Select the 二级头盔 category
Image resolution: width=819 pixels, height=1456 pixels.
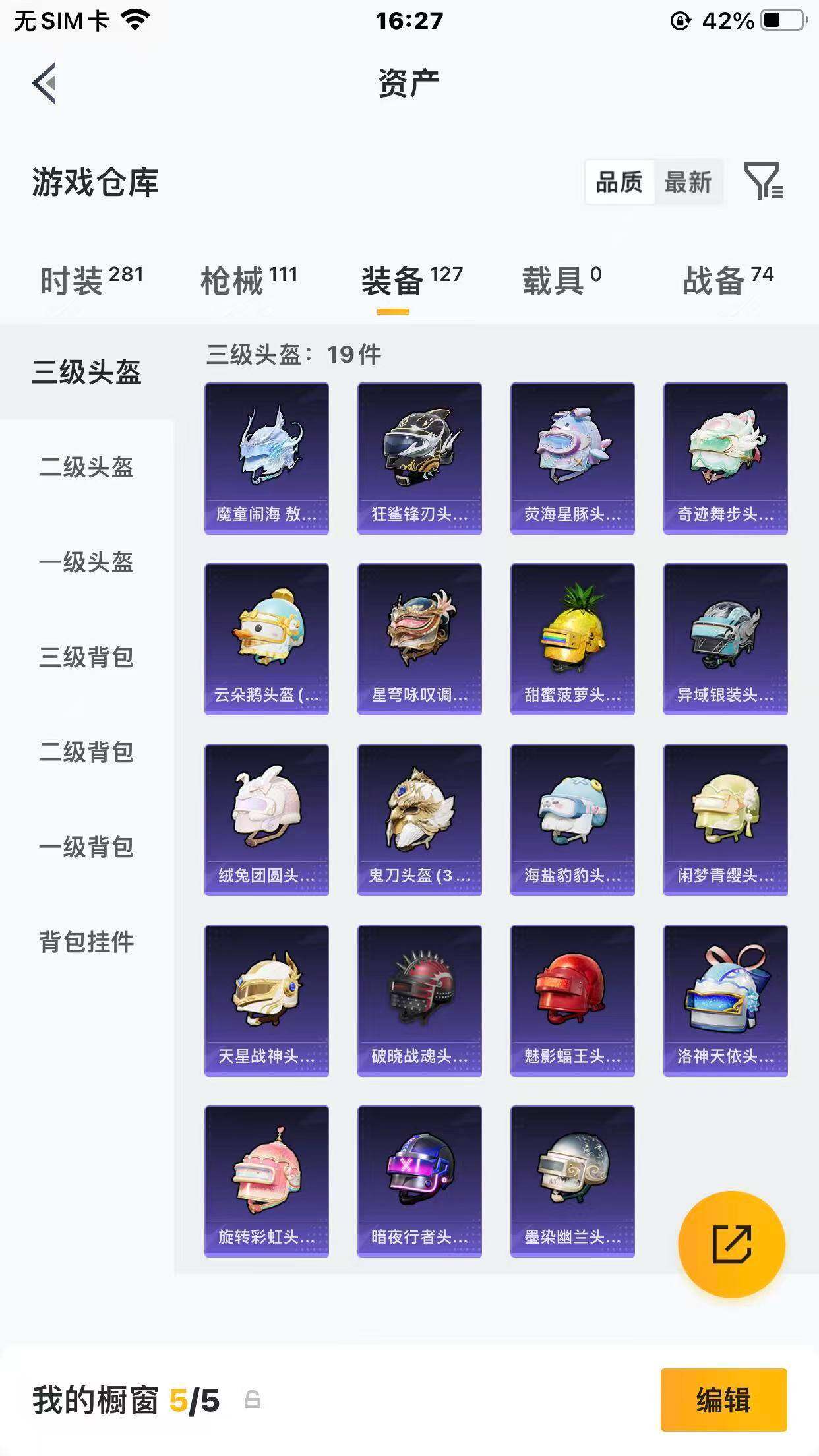(86, 467)
